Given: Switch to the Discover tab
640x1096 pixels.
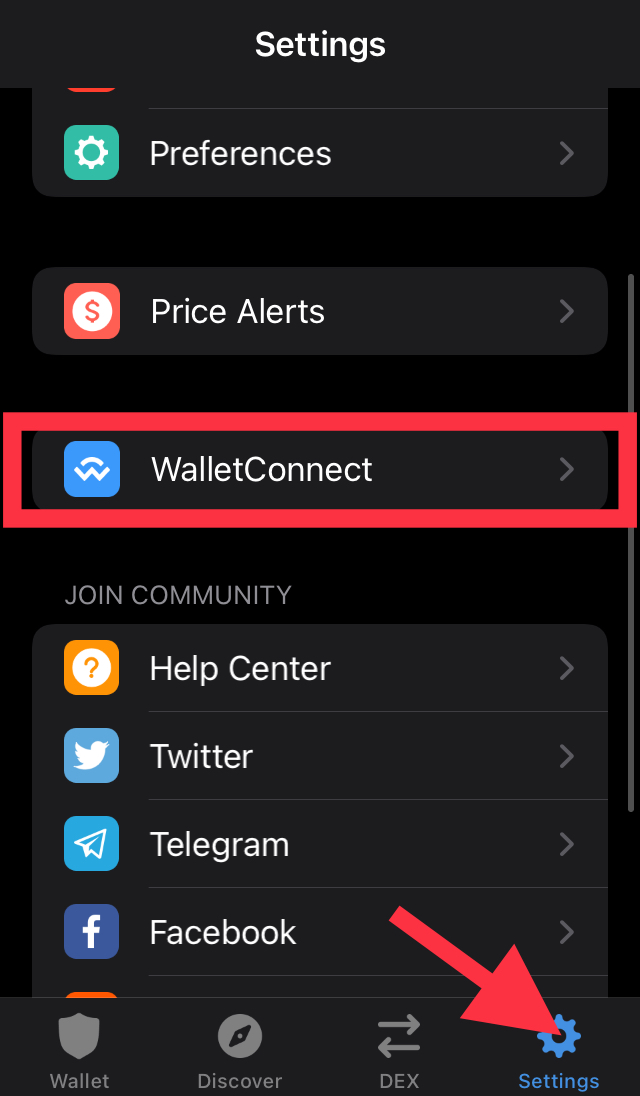Looking at the screenshot, I should 240,1050.
